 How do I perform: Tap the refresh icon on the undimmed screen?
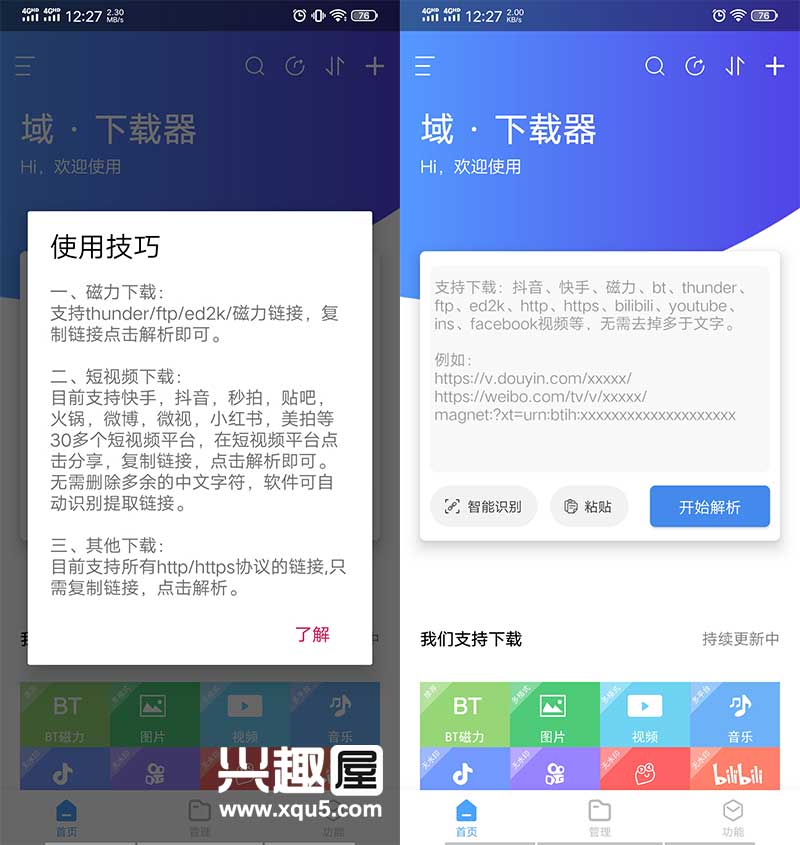[695, 67]
